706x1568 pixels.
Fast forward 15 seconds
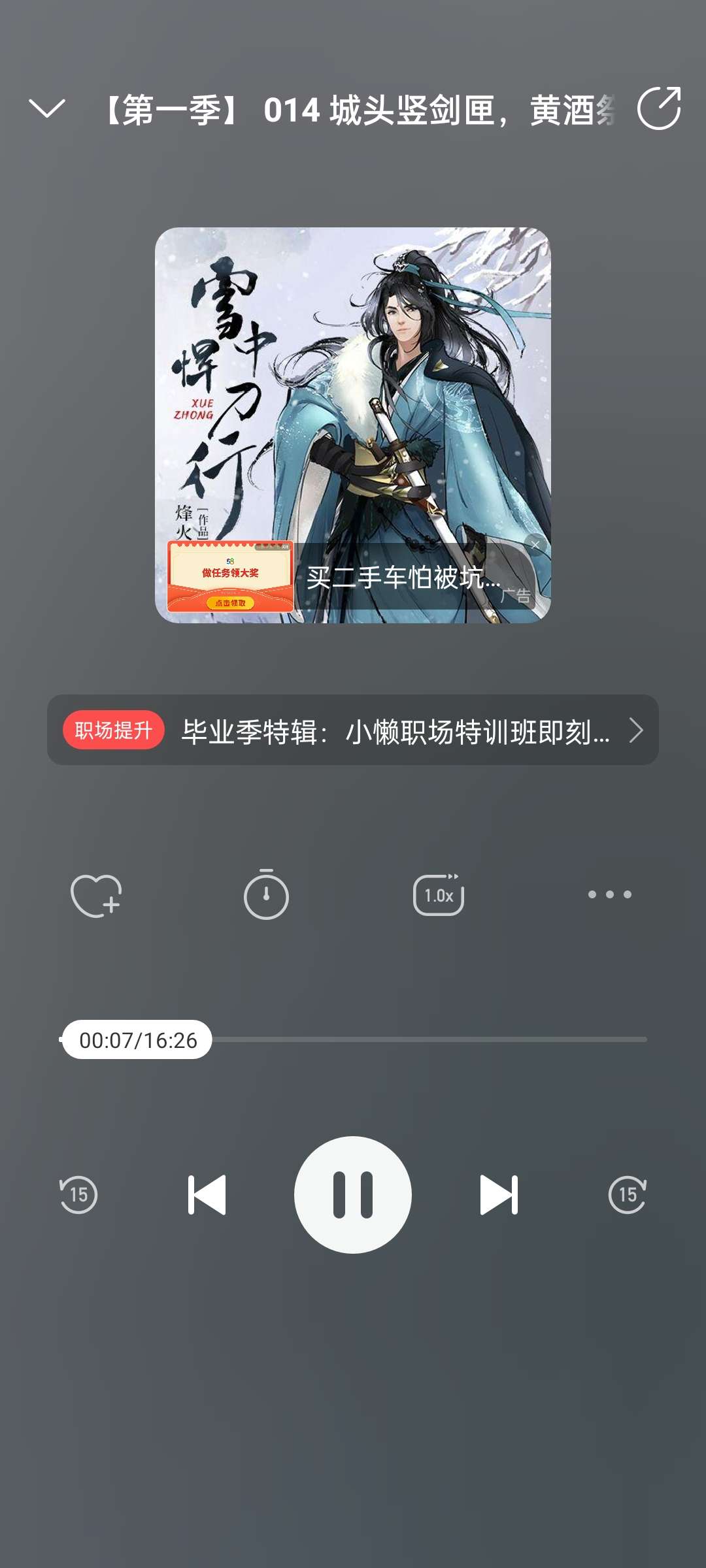coord(627,1195)
